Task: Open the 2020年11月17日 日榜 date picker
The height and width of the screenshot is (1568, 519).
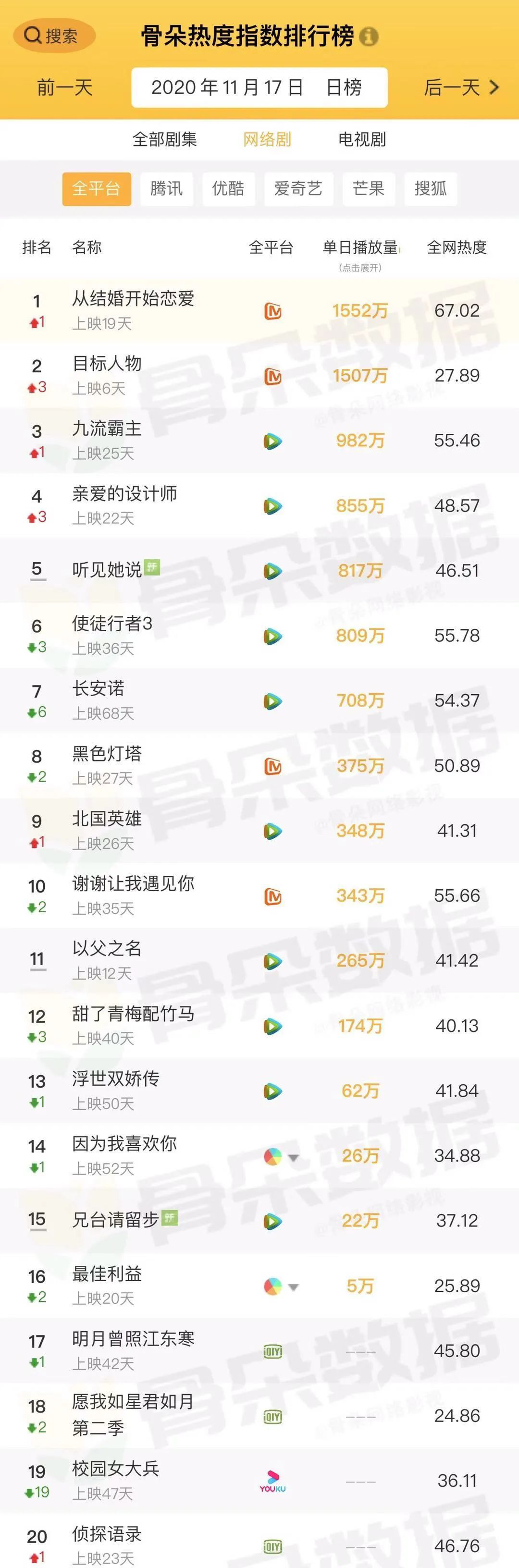Action: click(259, 87)
